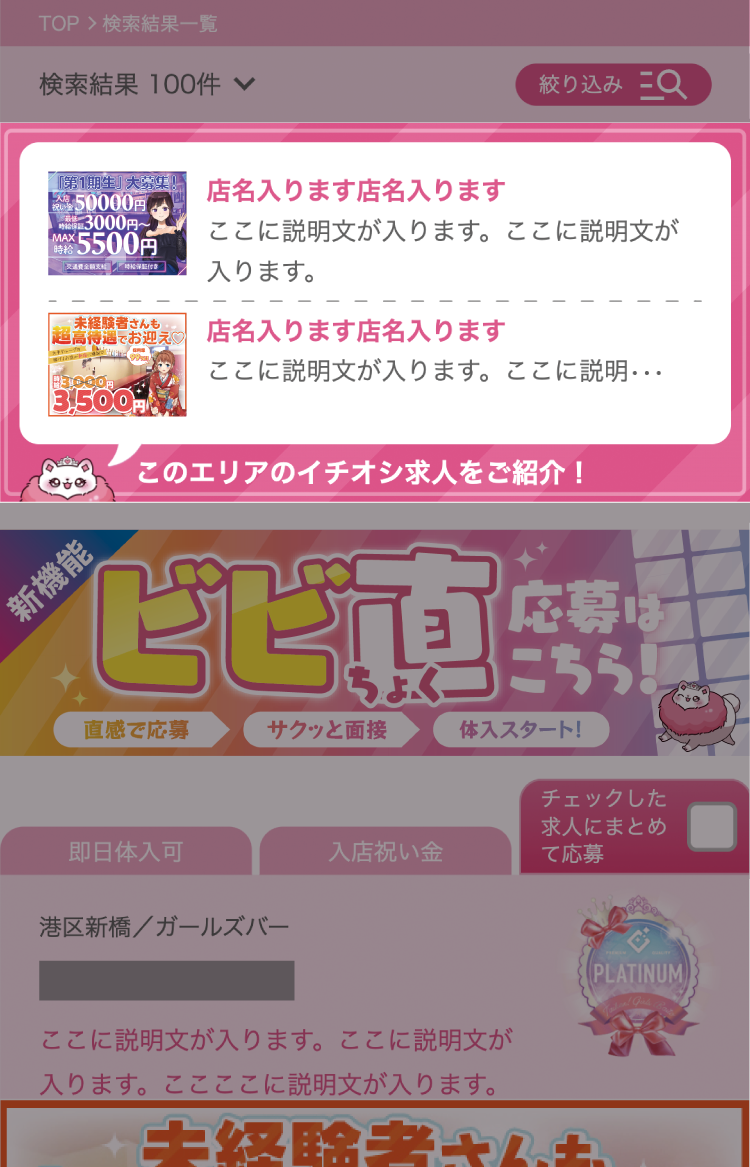Go back to TOP via breadcrumb

58,23
